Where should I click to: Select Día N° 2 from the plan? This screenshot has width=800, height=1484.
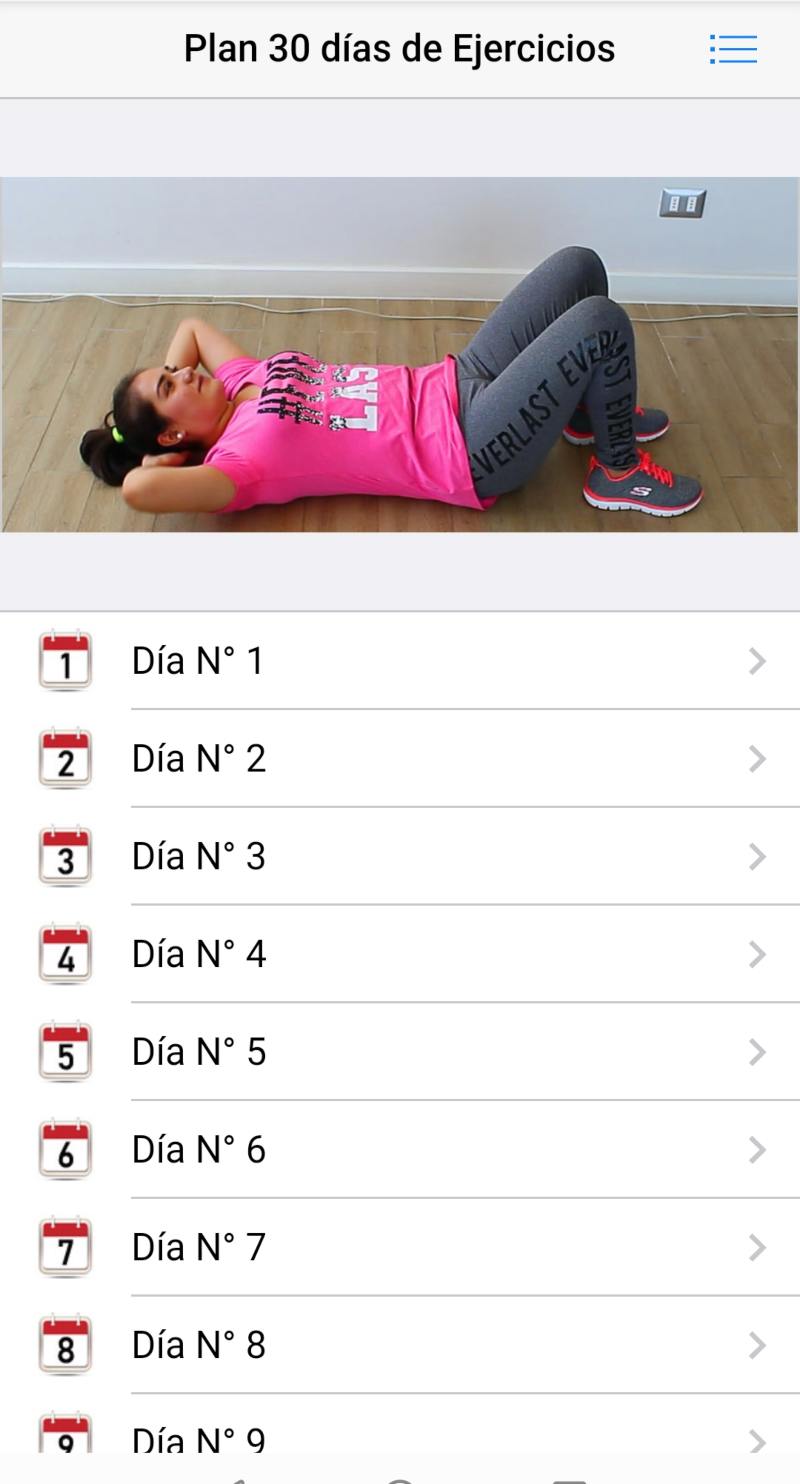[x=400, y=759]
